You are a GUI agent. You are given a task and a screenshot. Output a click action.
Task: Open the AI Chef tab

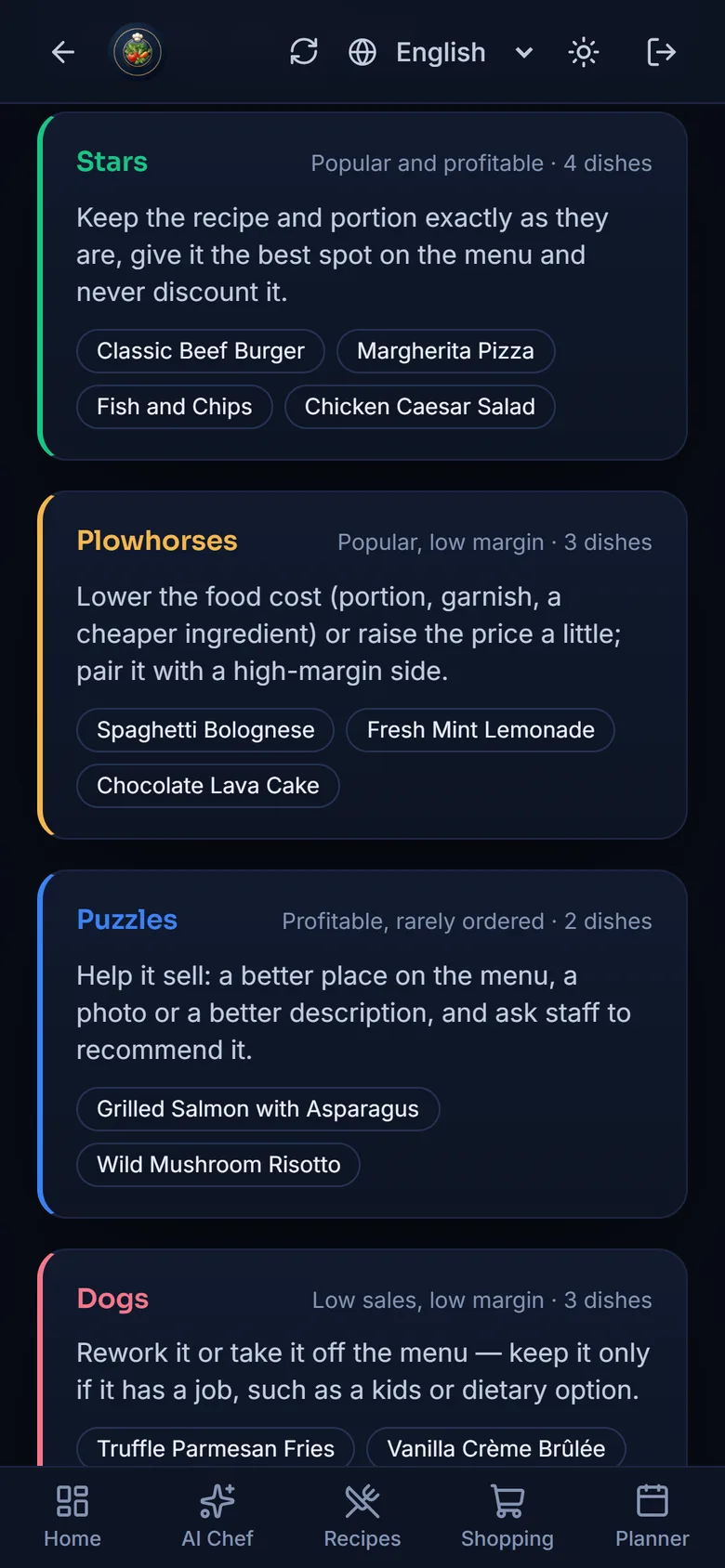pos(217,1516)
